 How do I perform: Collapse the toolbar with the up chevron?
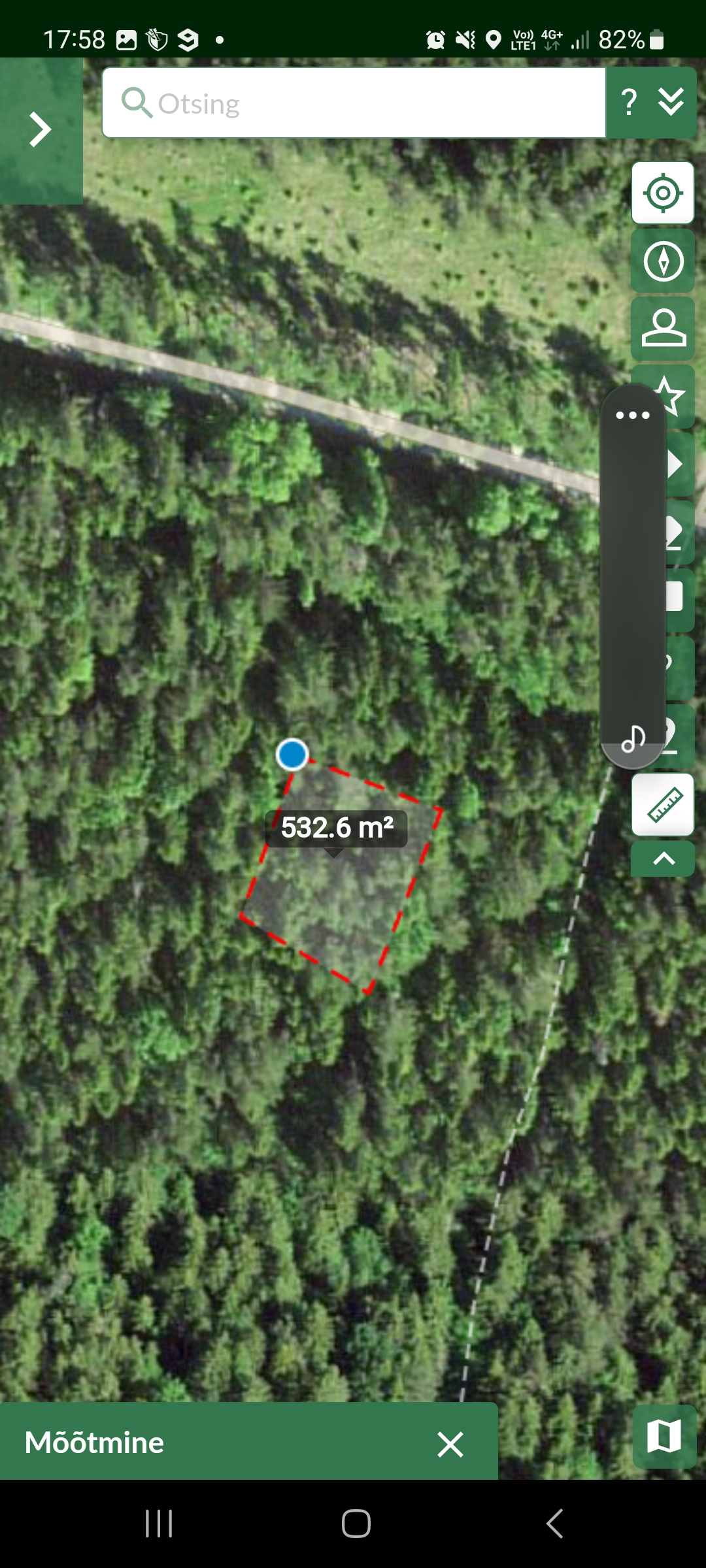[x=663, y=858]
